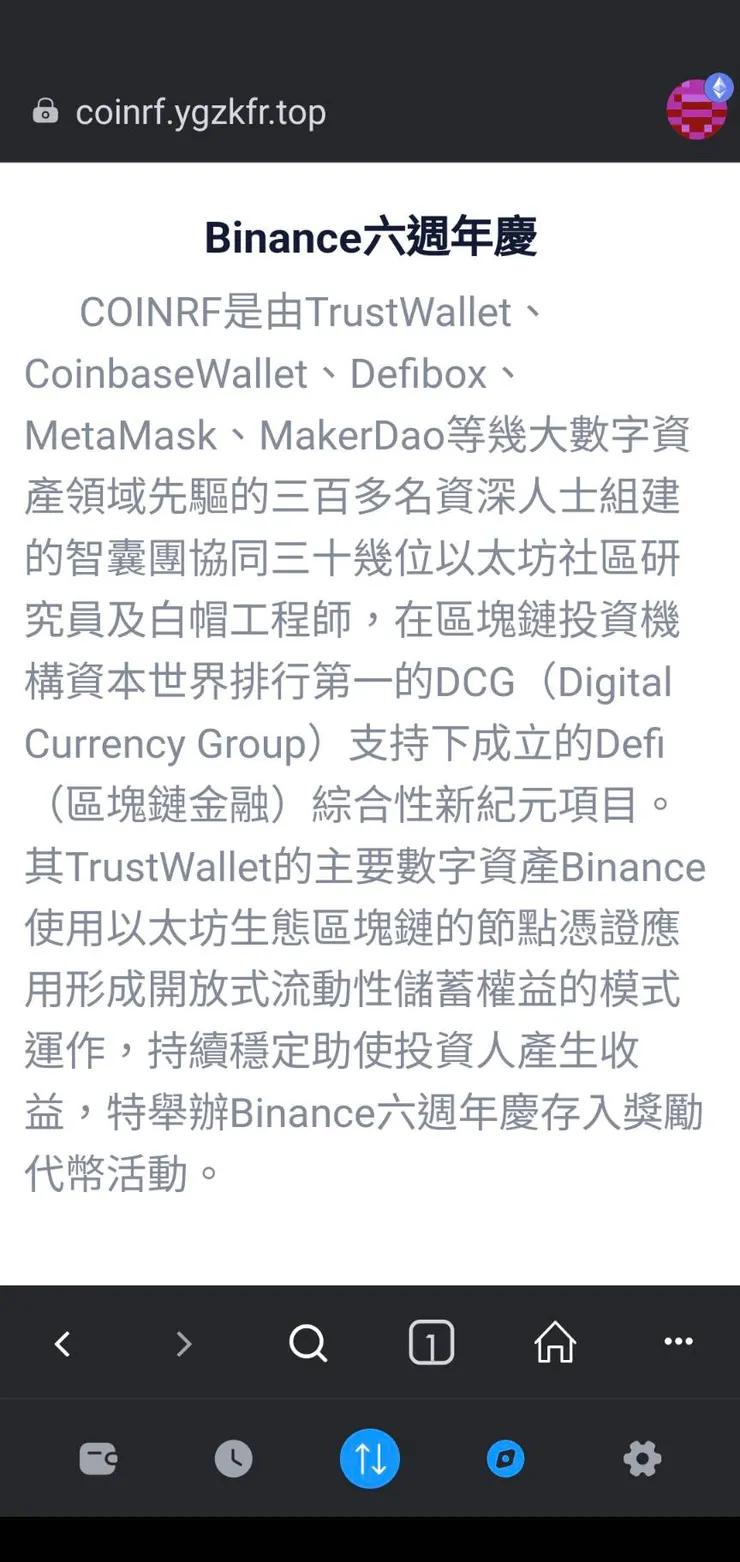740x1562 pixels.
Task: Tap the padlock to view site security
Action: point(45,112)
